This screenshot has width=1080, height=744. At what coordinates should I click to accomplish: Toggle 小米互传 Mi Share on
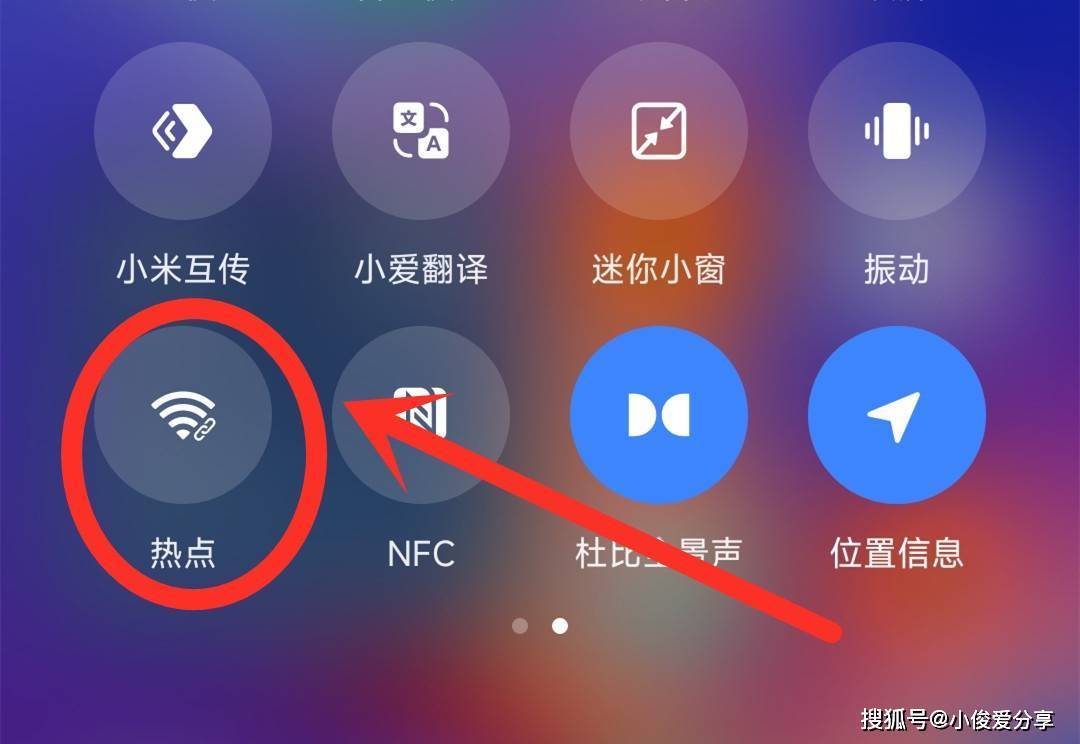(183, 131)
